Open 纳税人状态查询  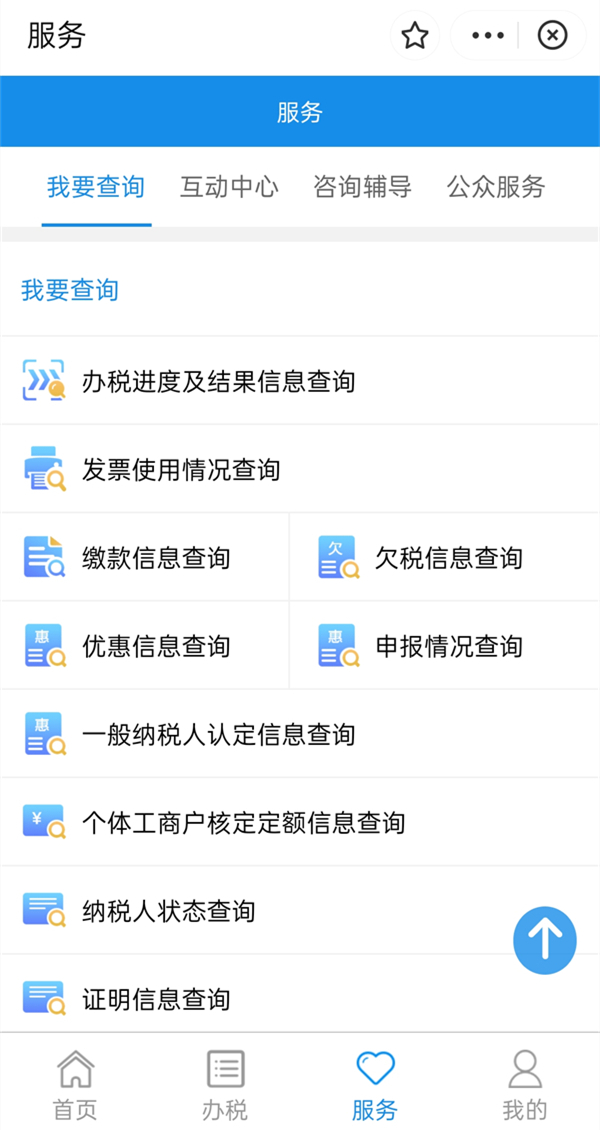168,911
